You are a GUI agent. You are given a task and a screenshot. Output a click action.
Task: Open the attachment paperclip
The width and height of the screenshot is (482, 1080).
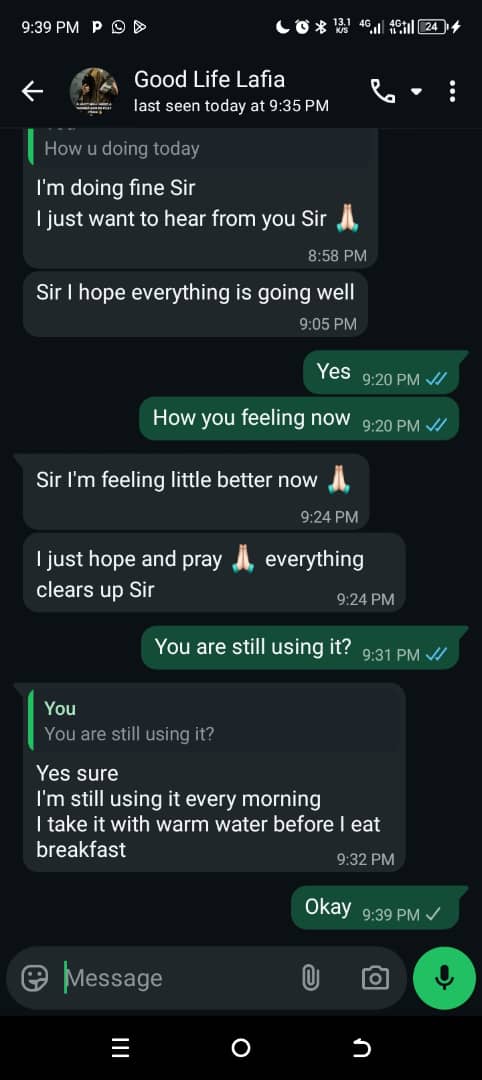pyautogui.click(x=311, y=977)
